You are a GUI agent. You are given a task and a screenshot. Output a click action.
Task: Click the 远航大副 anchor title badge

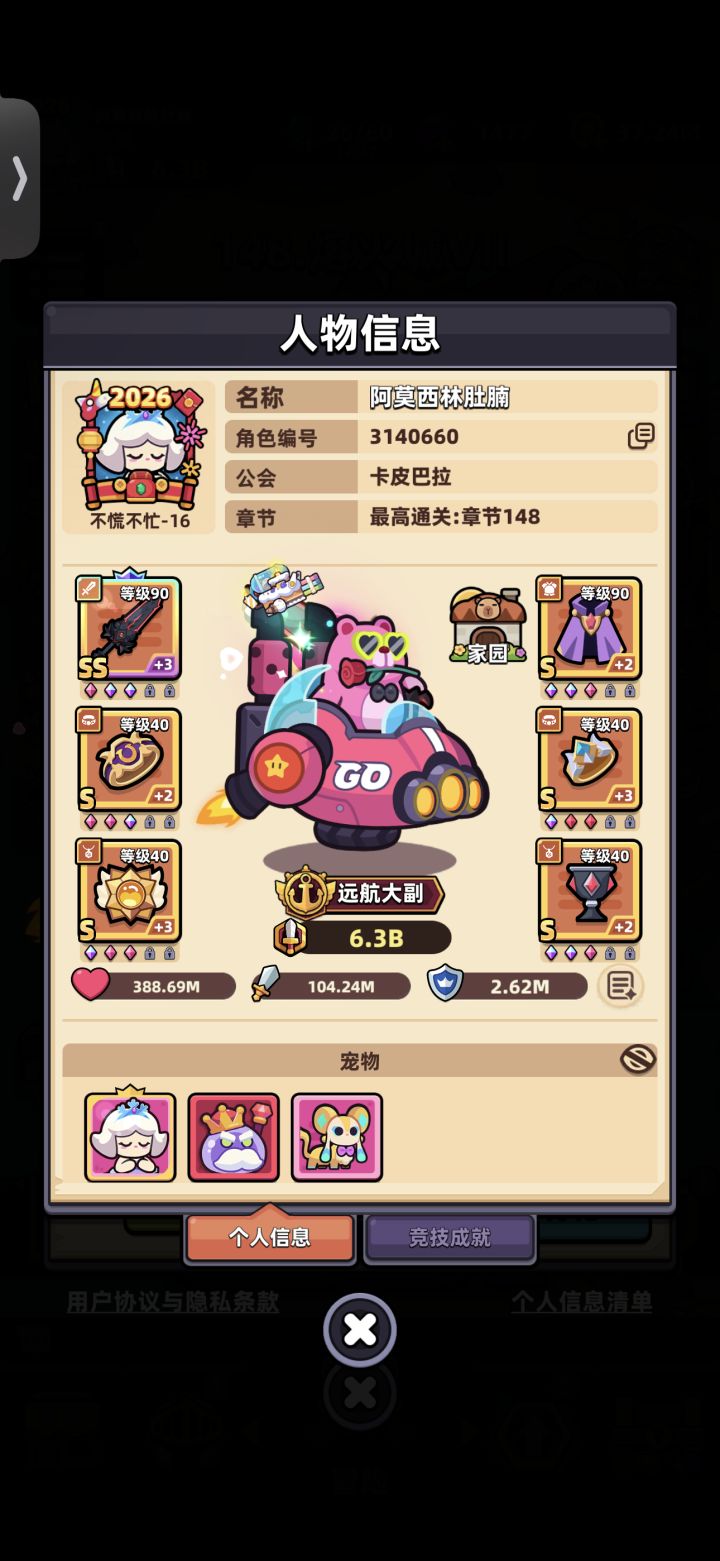360,895
